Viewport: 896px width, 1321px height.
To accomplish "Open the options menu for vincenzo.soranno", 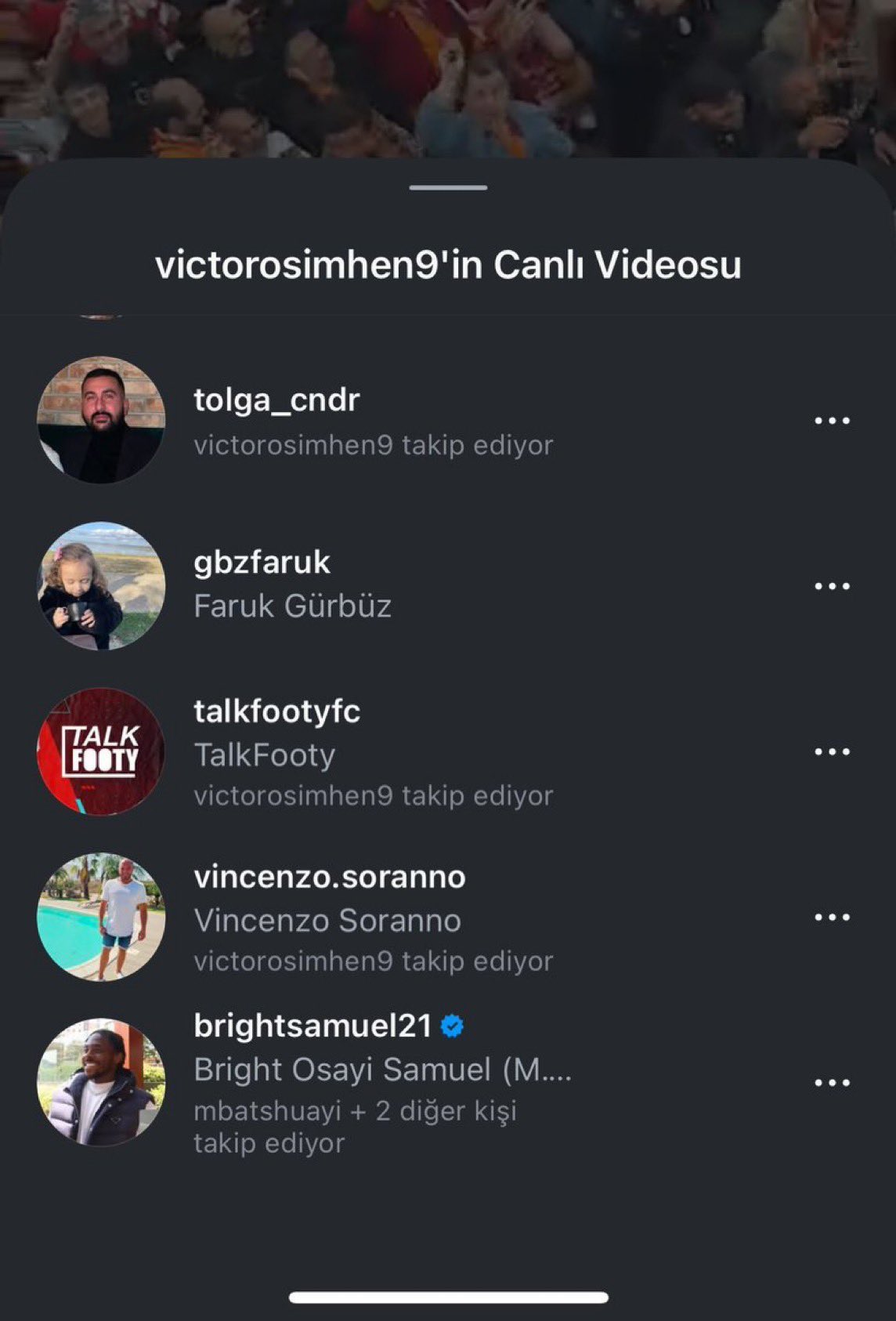I will [832, 917].
